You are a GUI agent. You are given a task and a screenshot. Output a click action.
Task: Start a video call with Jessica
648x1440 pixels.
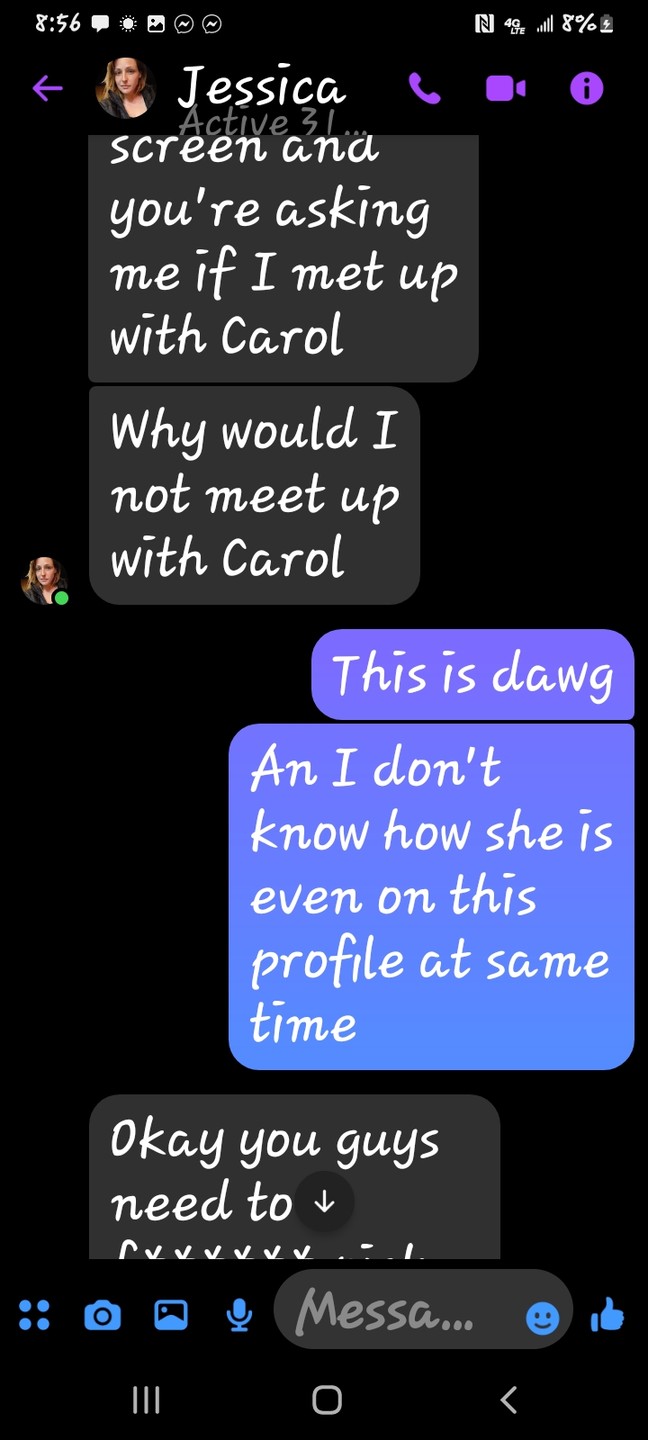point(505,89)
